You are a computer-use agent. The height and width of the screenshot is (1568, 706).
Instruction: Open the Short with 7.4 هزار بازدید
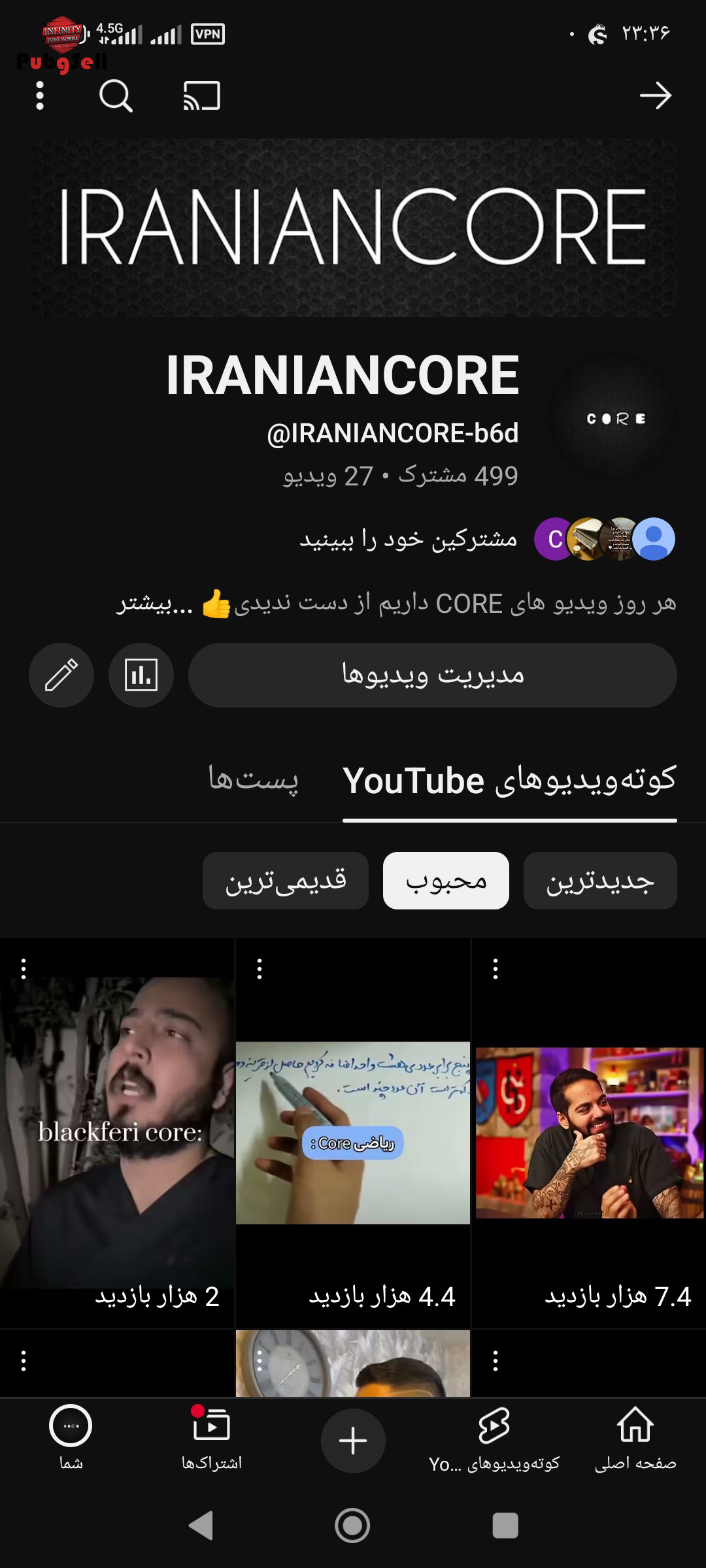pyautogui.click(x=589, y=1133)
